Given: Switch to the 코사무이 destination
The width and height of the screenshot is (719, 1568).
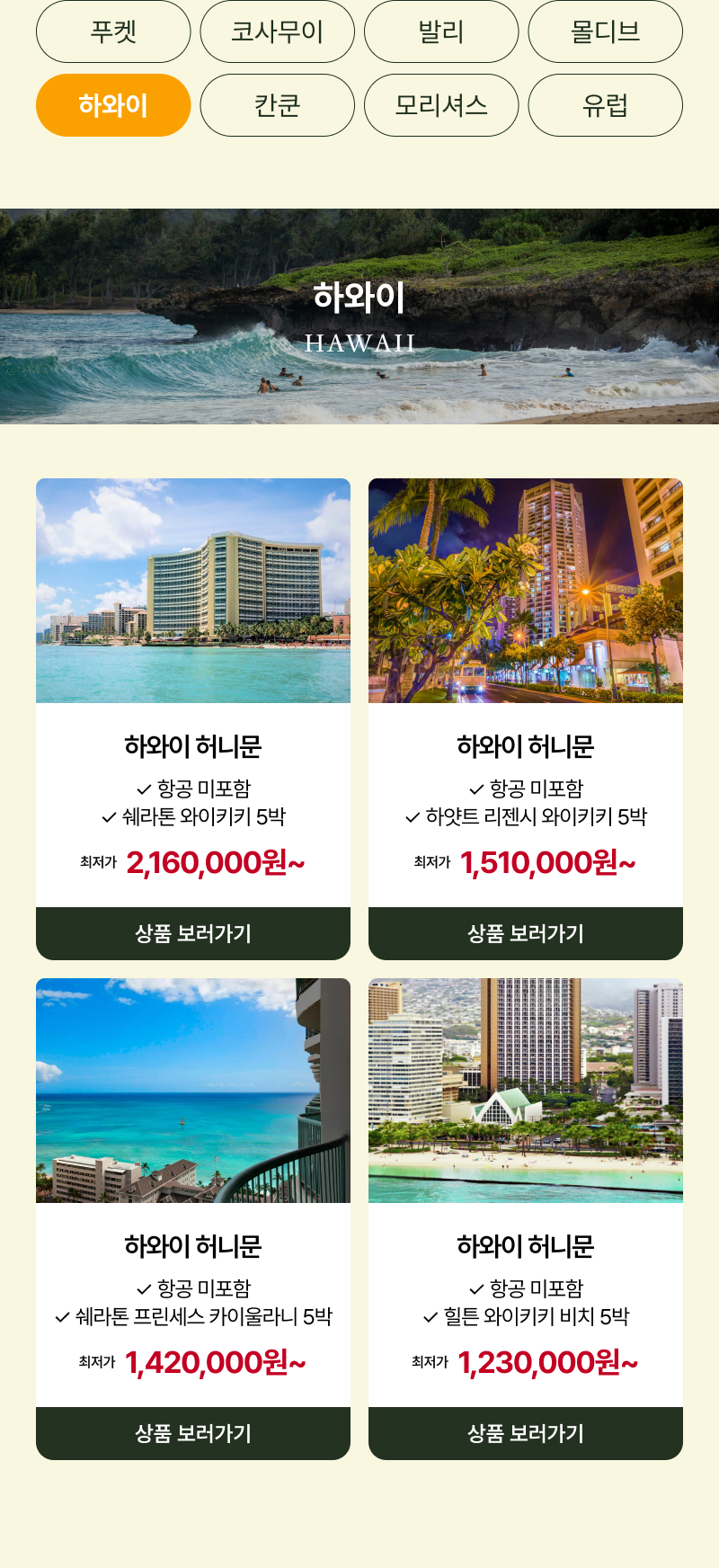Looking at the screenshot, I should (x=277, y=31).
